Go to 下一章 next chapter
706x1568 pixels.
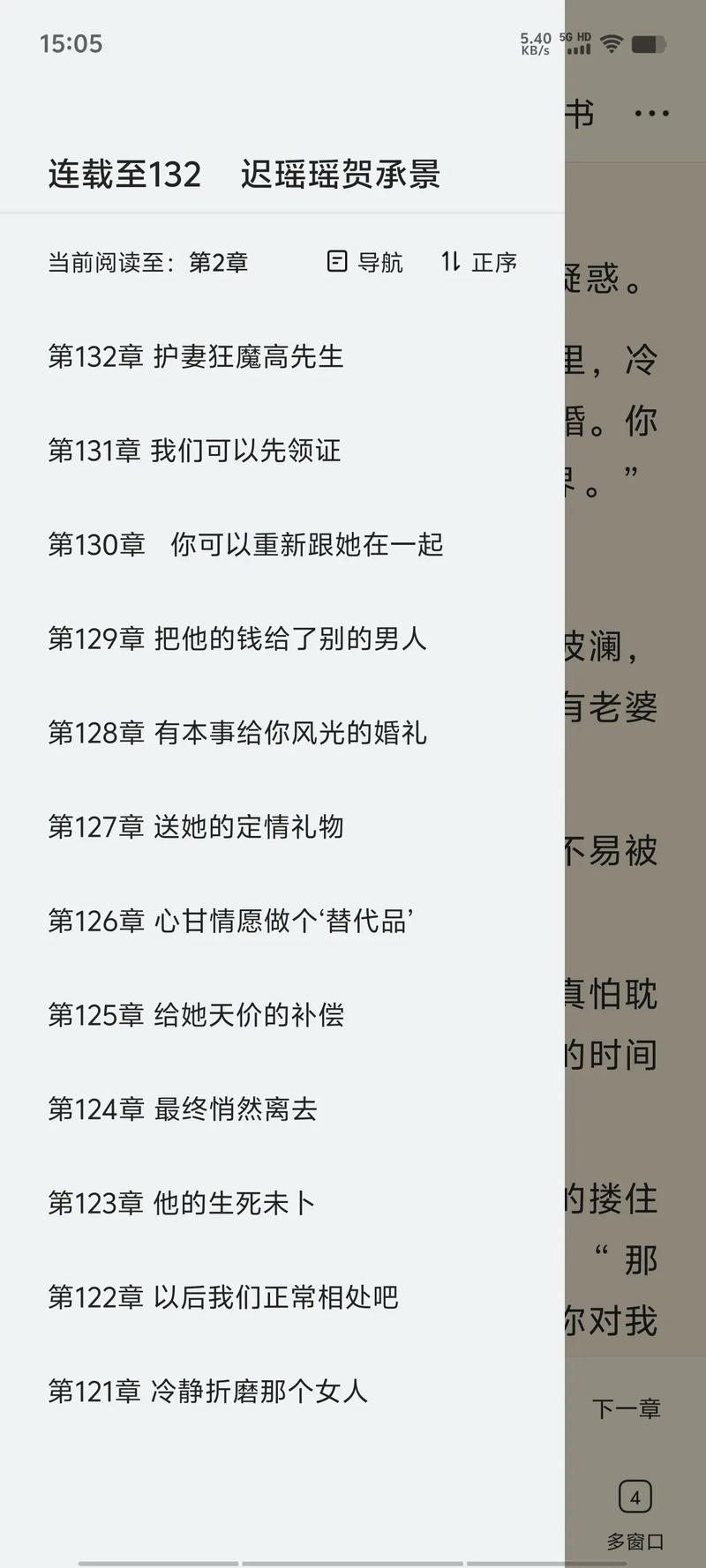[x=626, y=1408]
